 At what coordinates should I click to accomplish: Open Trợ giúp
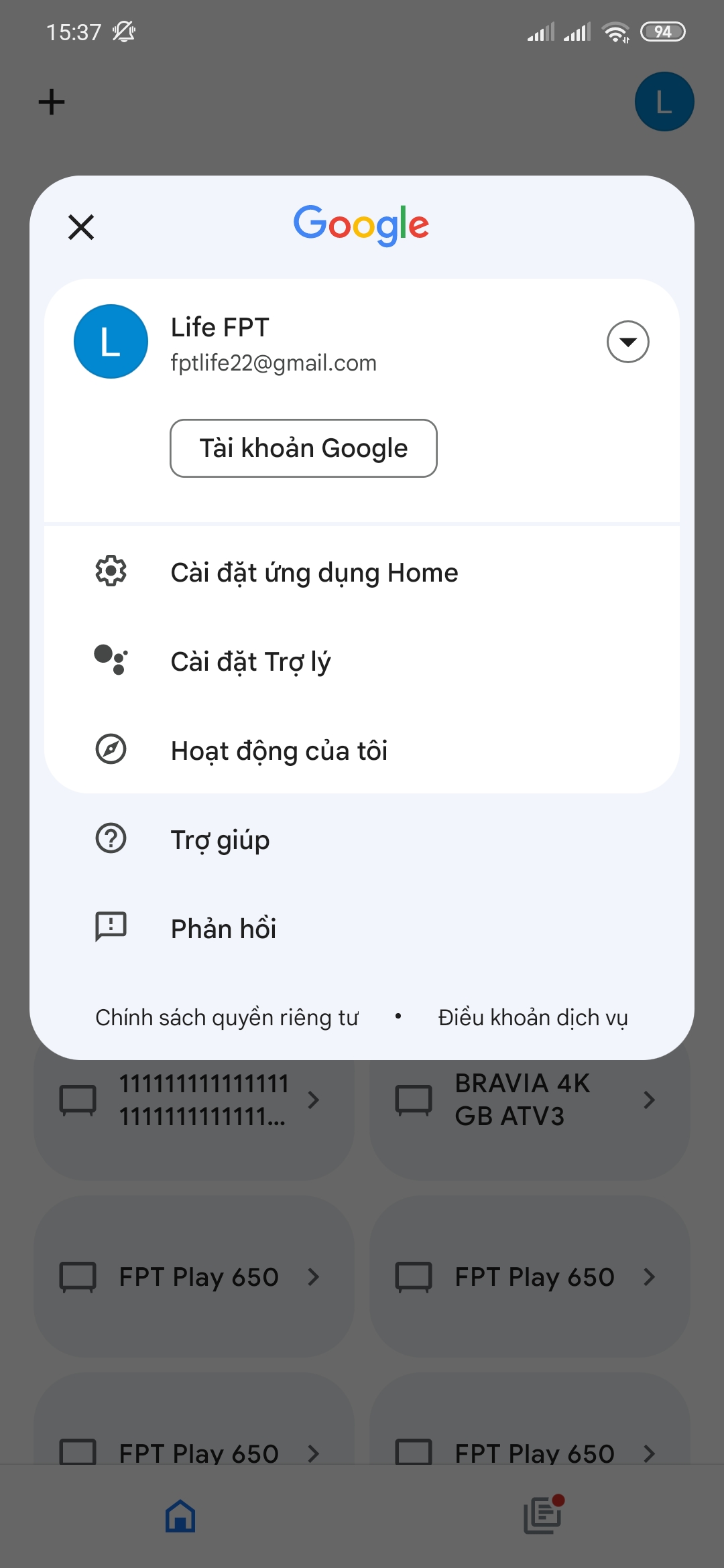pos(362,840)
